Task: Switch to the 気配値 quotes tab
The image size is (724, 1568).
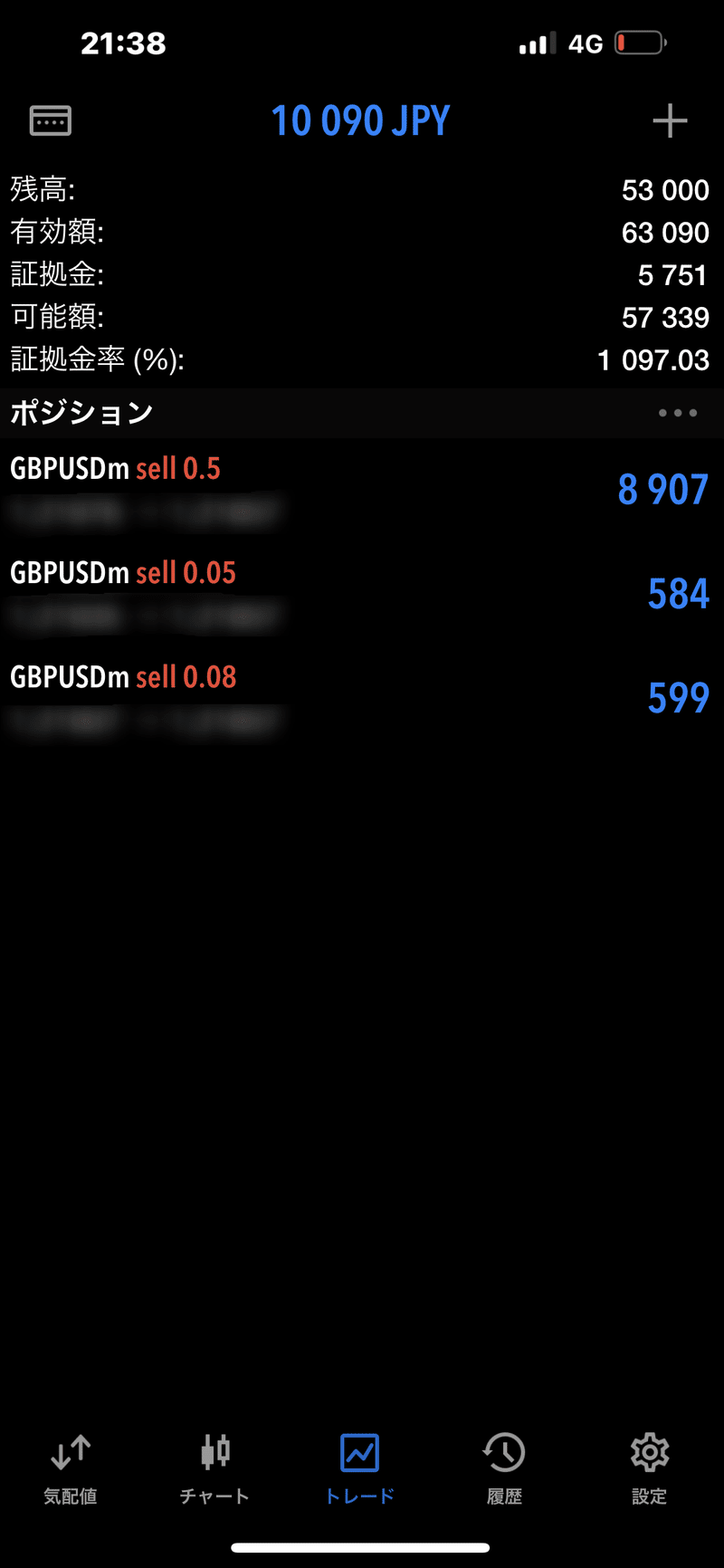Action: [x=71, y=1468]
